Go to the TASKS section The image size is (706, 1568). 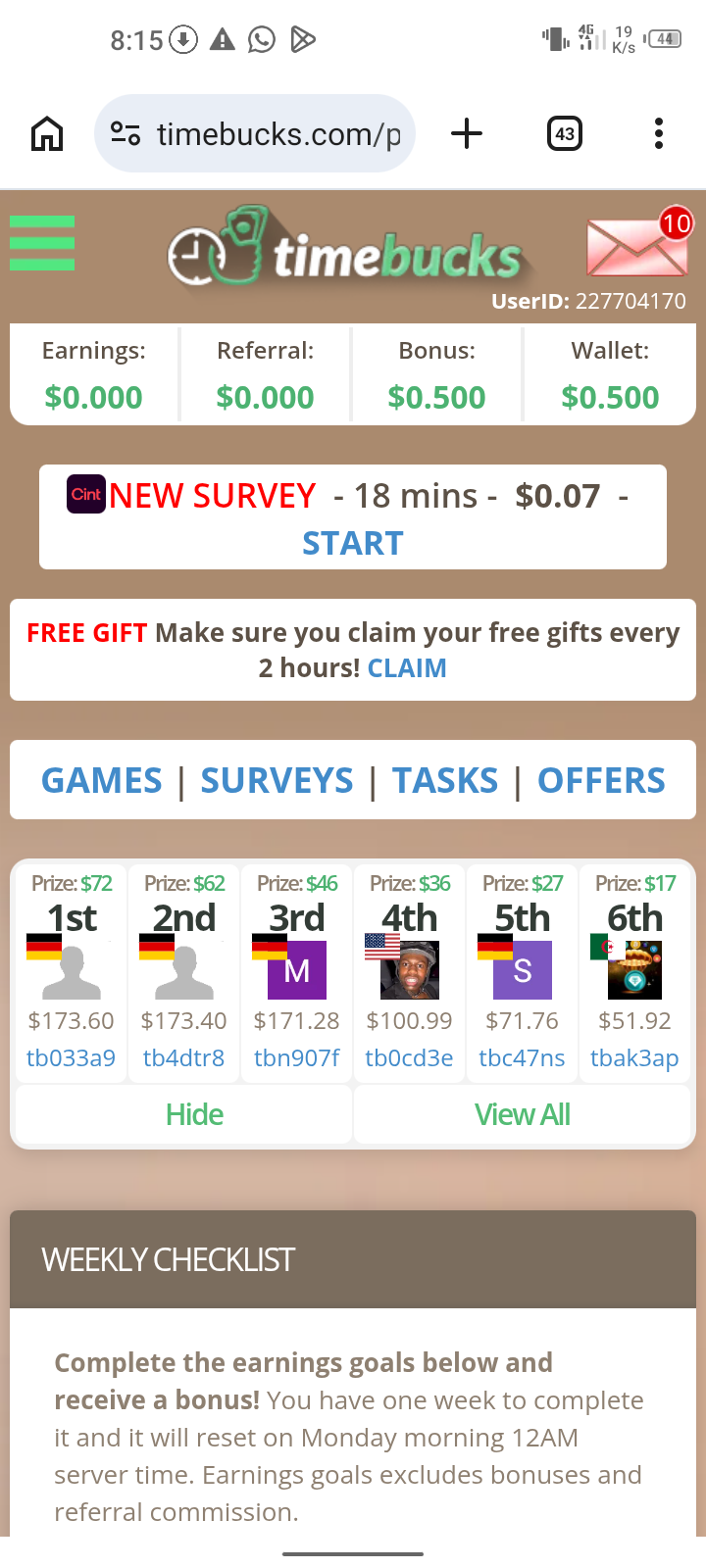pyautogui.click(x=445, y=781)
